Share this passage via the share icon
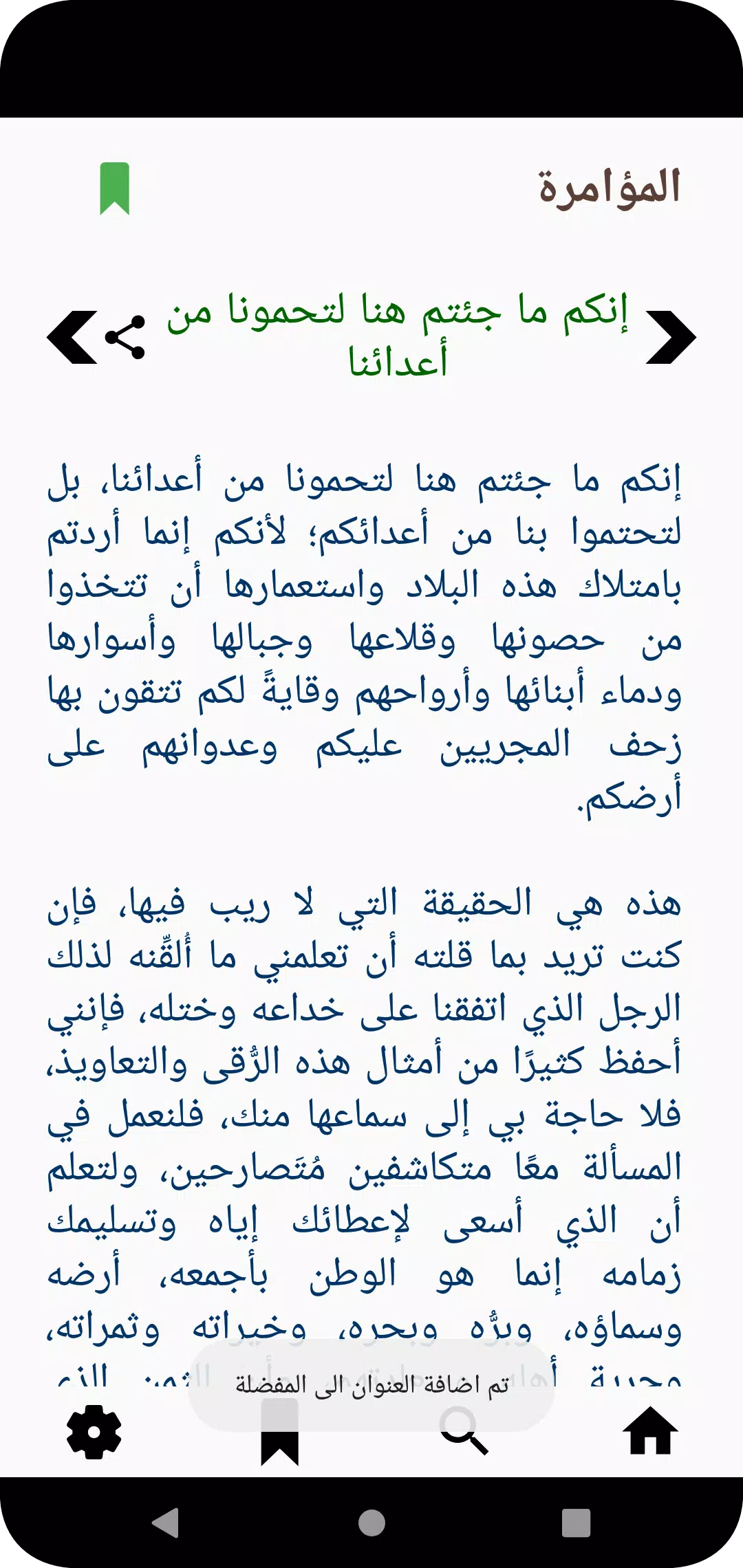 [x=125, y=337]
